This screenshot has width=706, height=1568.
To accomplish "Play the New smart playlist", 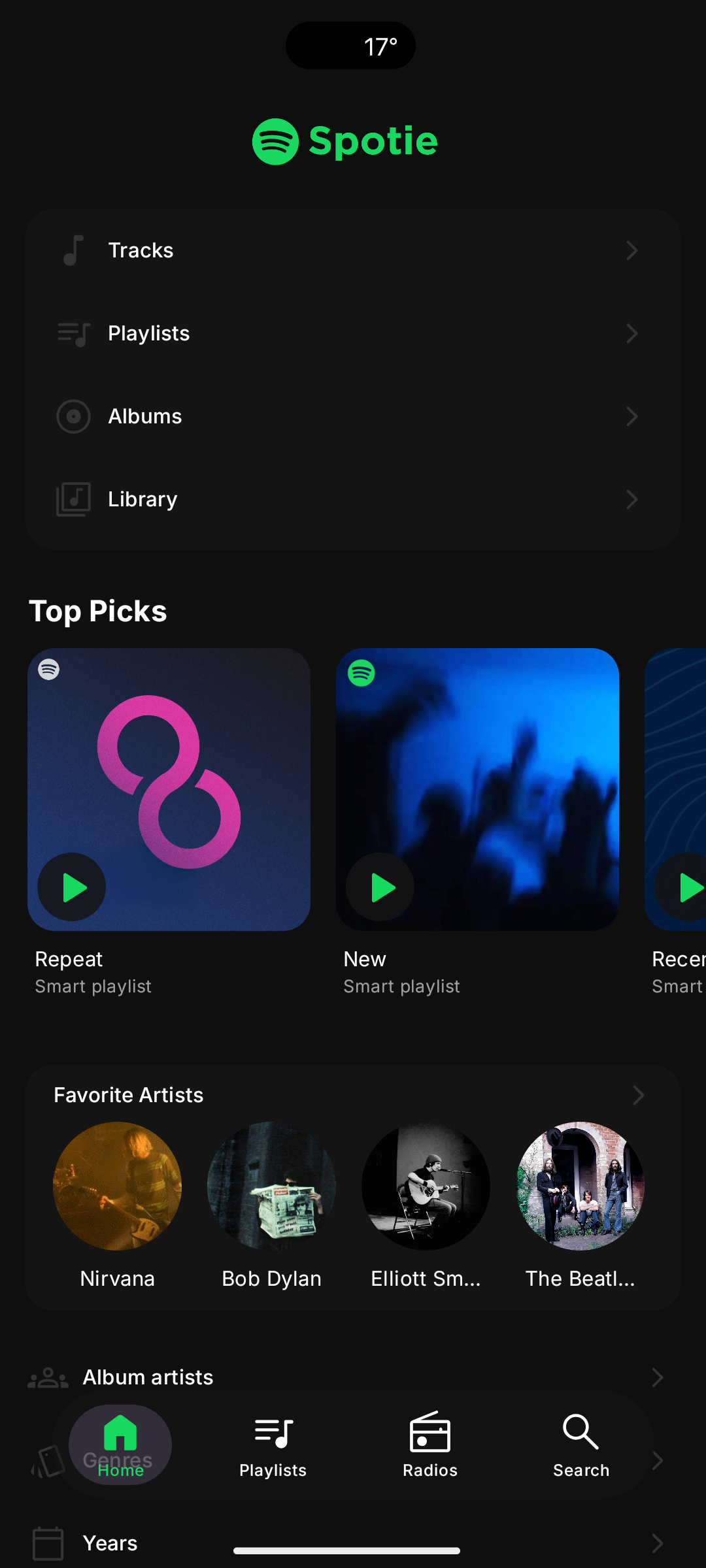I will pyautogui.click(x=380, y=887).
